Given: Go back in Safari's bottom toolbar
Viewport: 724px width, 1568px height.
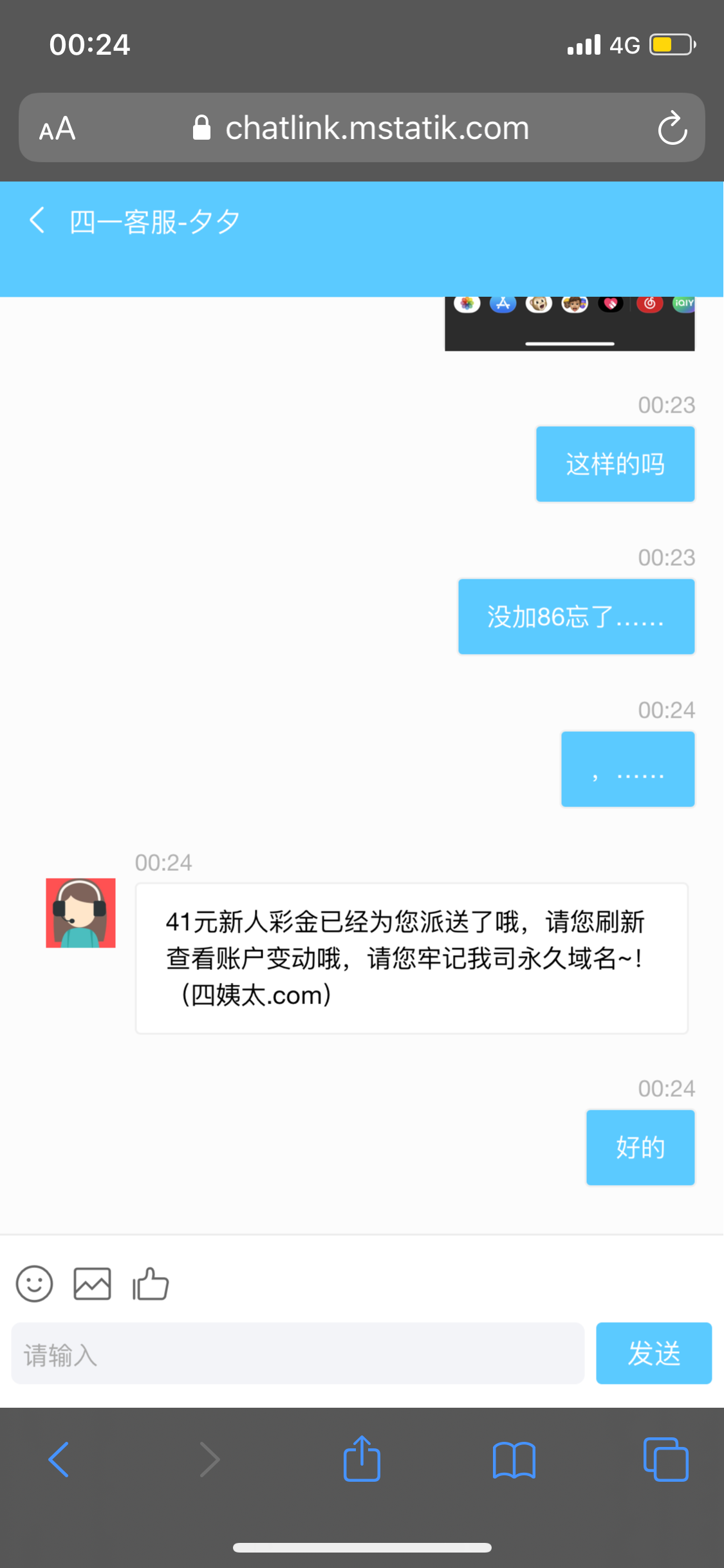Looking at the screenshot, I should 59,1460.
